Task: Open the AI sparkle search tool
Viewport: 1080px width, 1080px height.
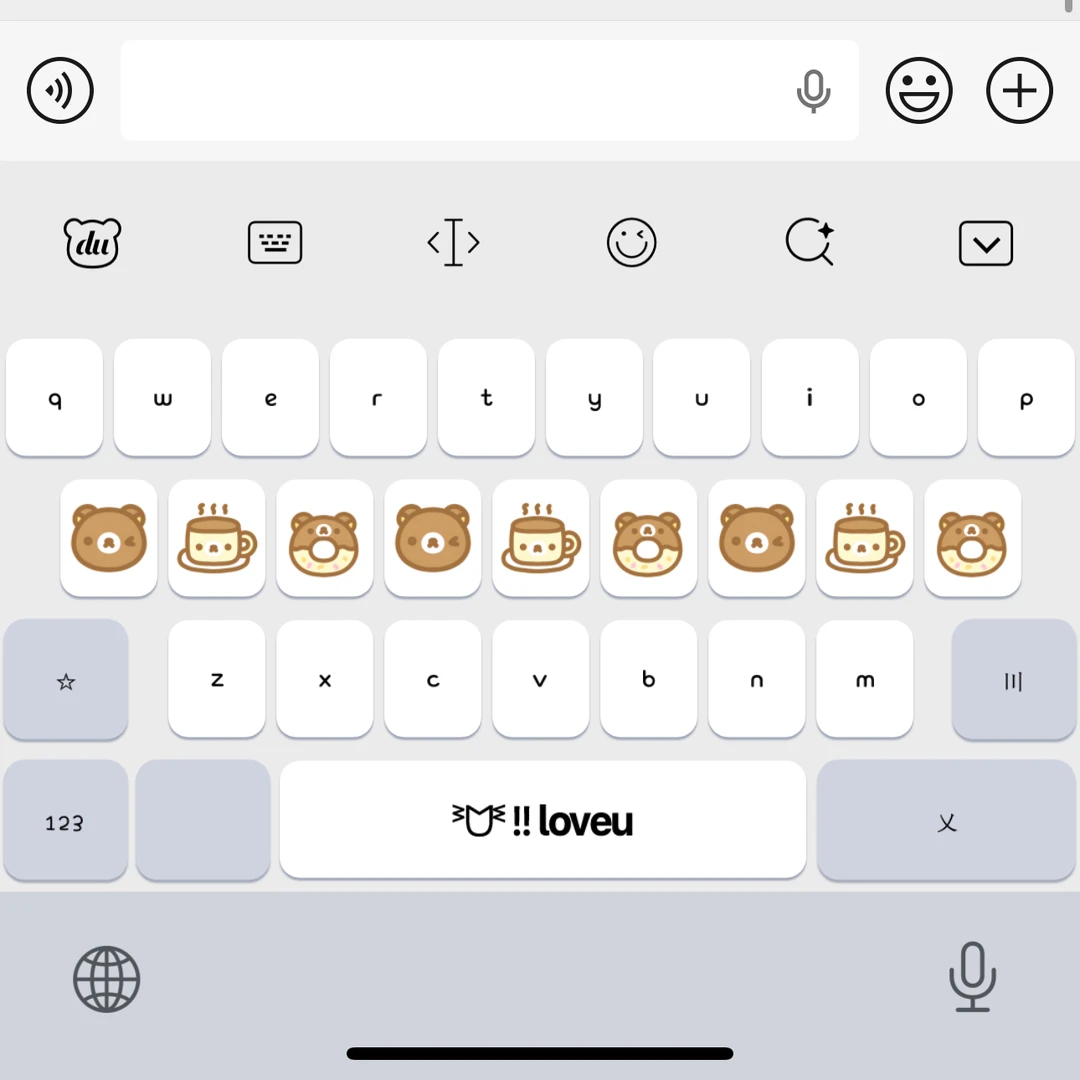Action: (x=810, y=241)
